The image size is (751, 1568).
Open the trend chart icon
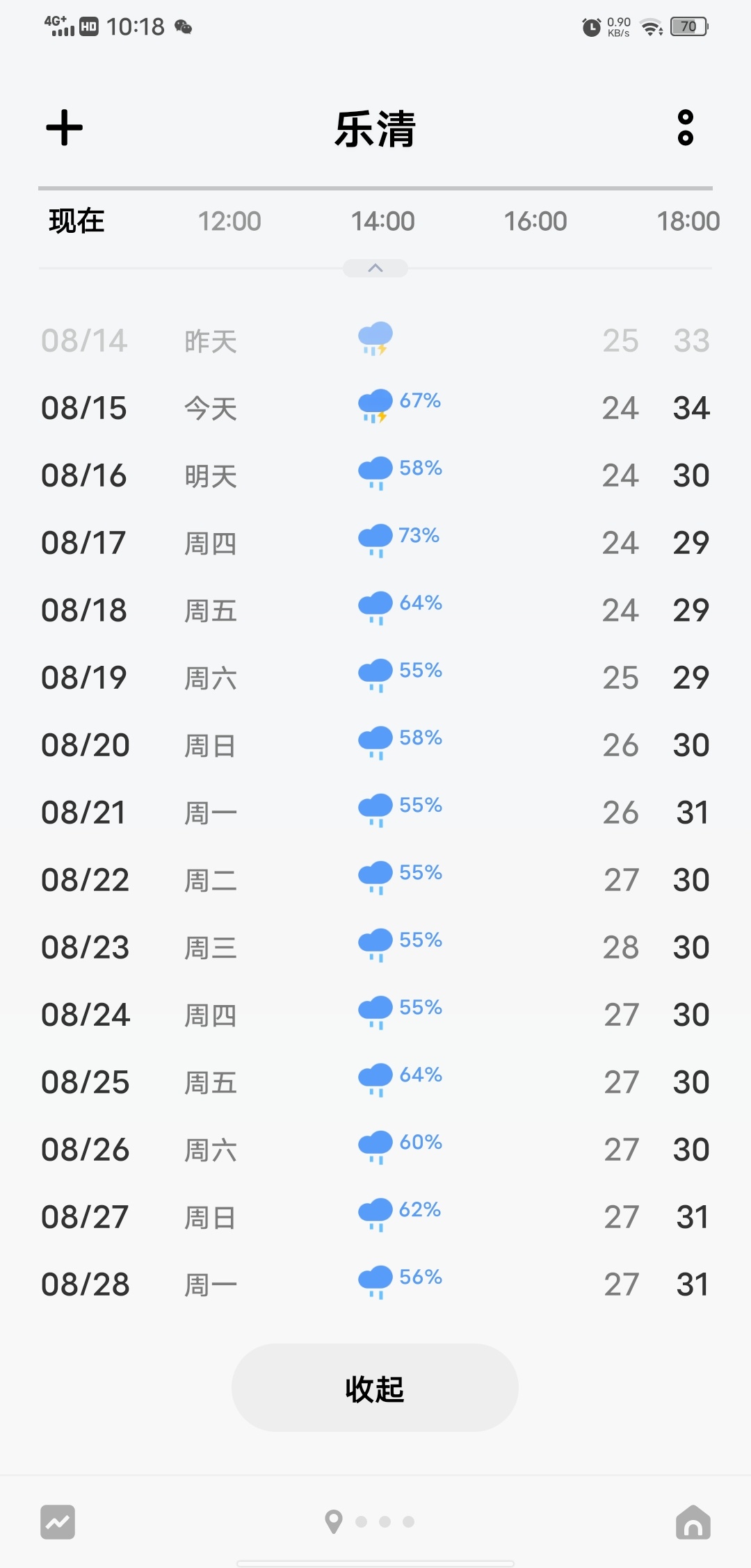58,1522
